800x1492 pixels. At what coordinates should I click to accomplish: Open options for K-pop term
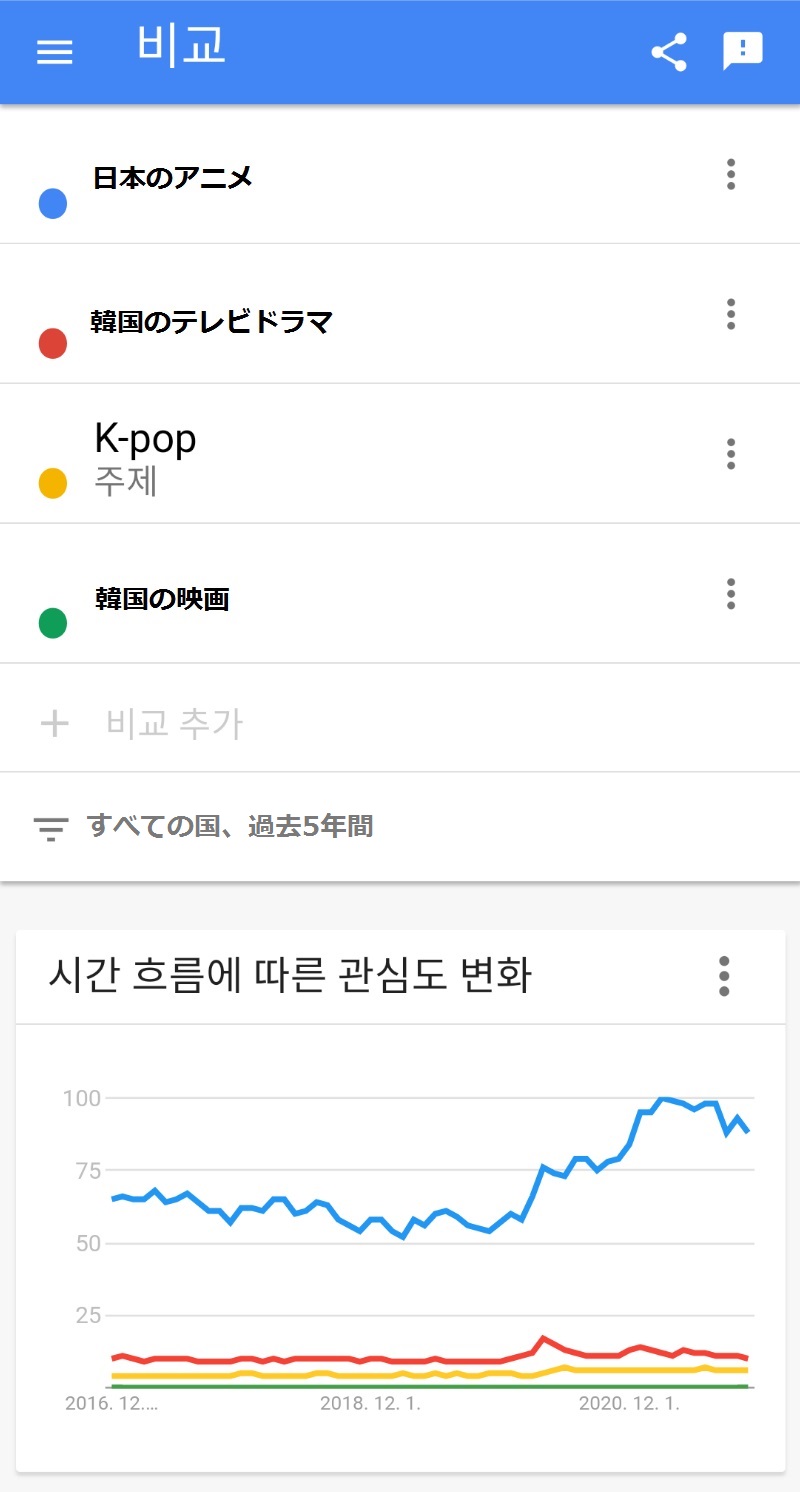coord(731,454)
